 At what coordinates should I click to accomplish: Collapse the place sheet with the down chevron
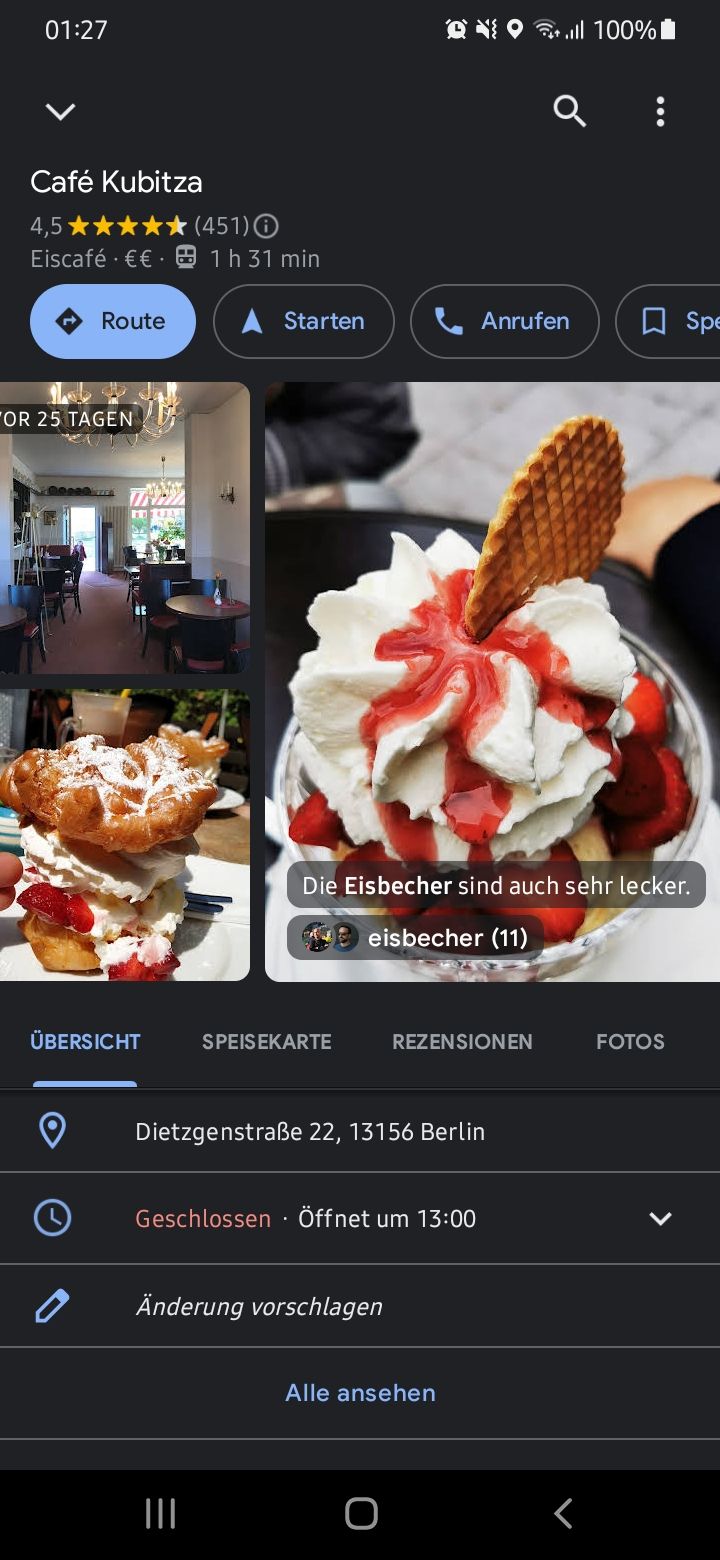tap(60, 111)
